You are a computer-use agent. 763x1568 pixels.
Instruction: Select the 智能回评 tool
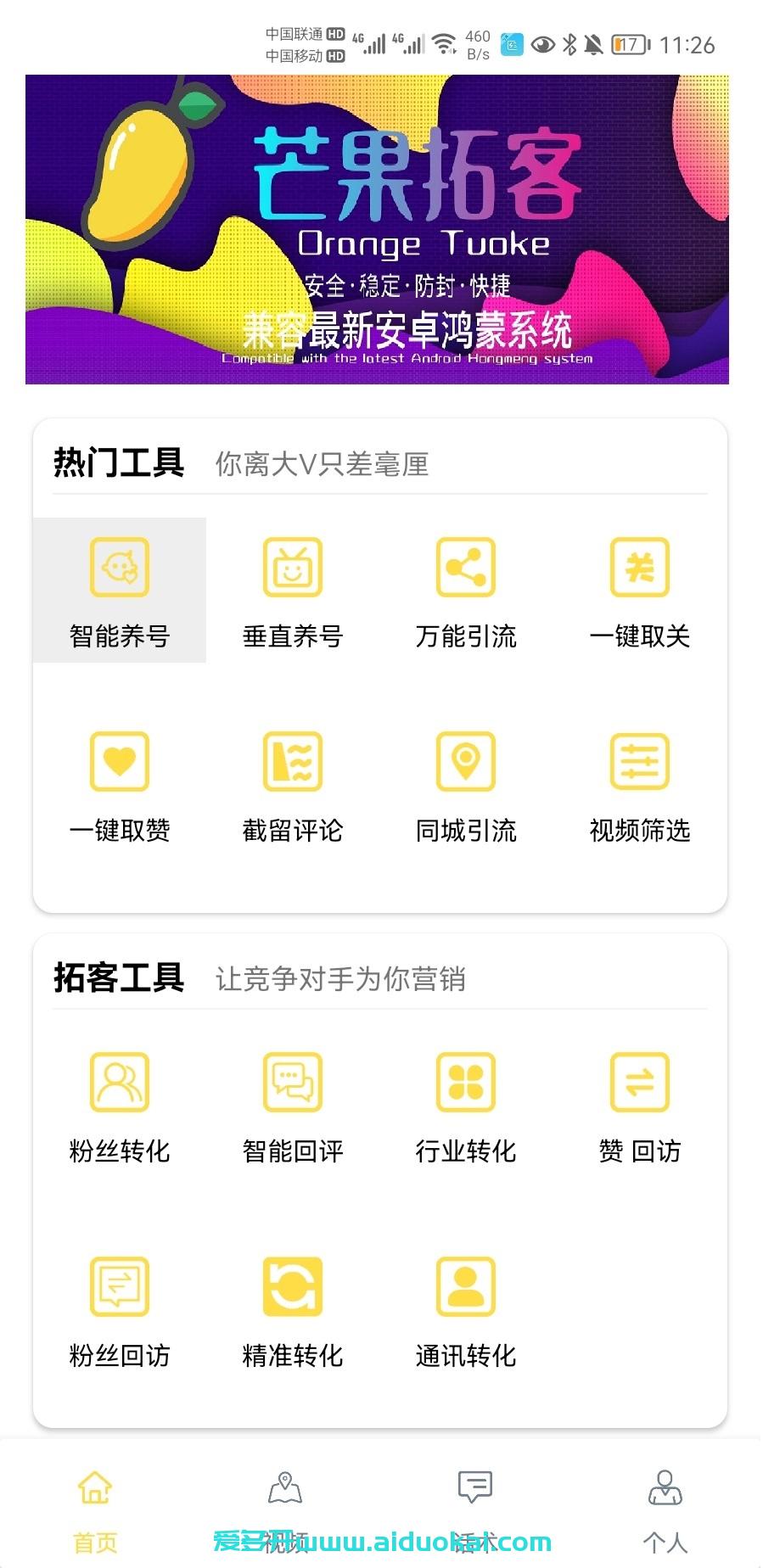click(x=293, y=1106)
